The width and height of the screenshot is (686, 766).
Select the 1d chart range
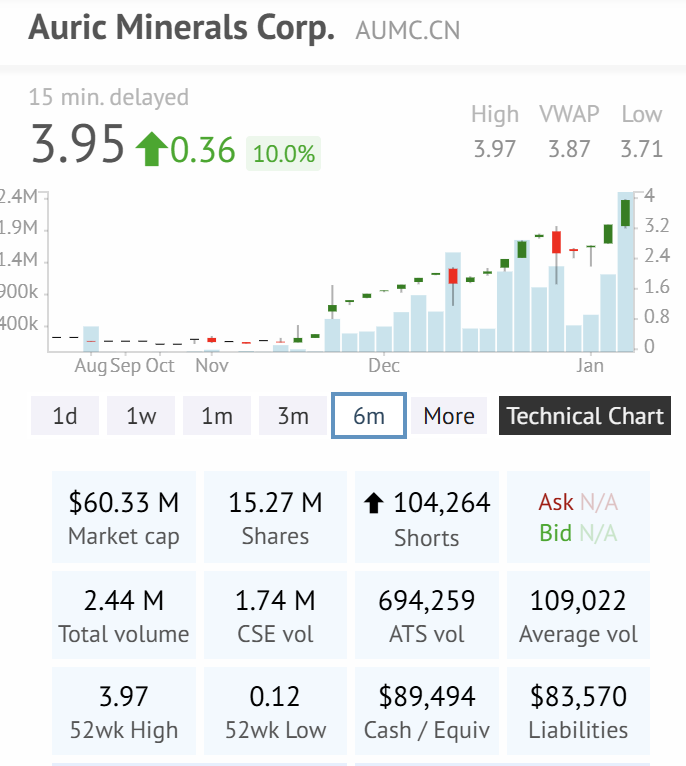pos(65,416)
